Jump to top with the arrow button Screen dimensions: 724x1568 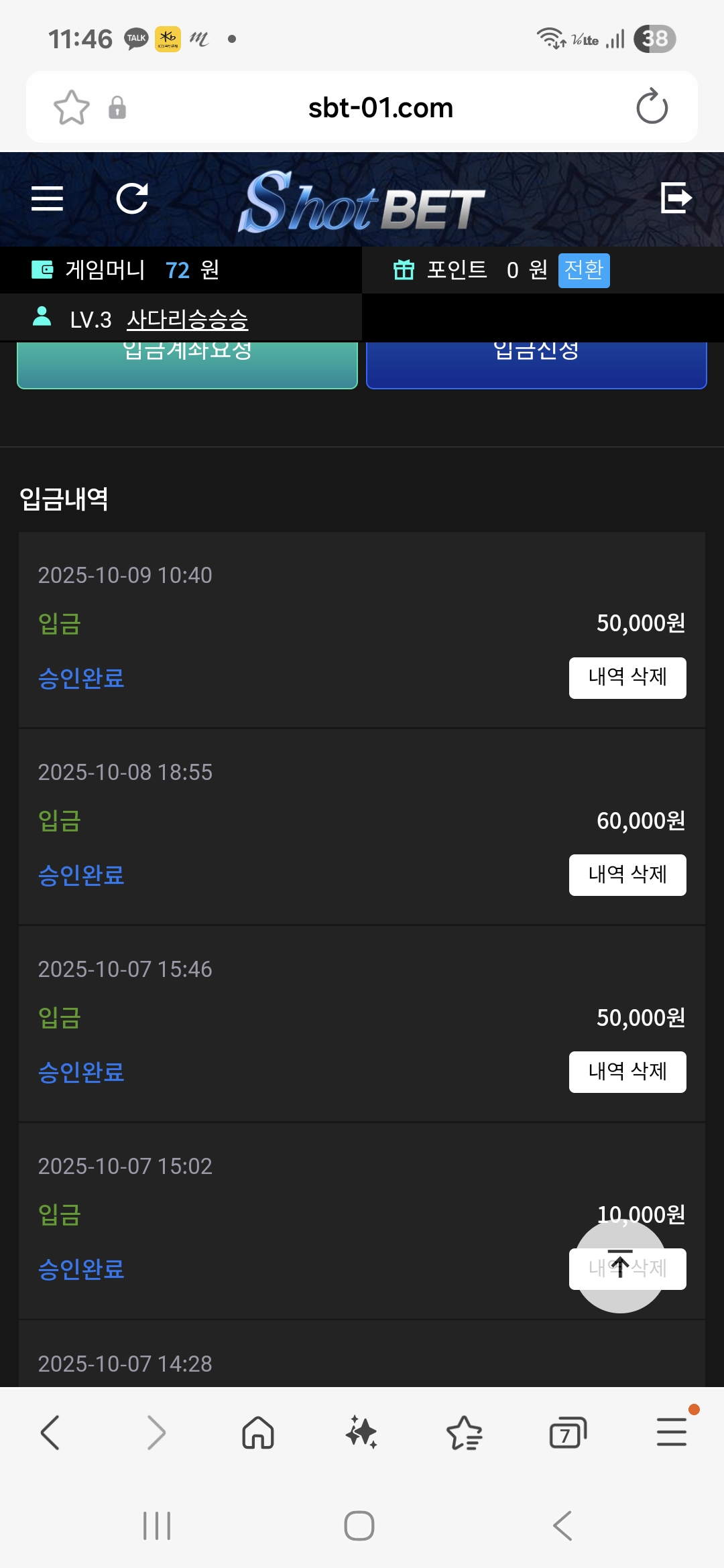click(x=620, y=1266)
